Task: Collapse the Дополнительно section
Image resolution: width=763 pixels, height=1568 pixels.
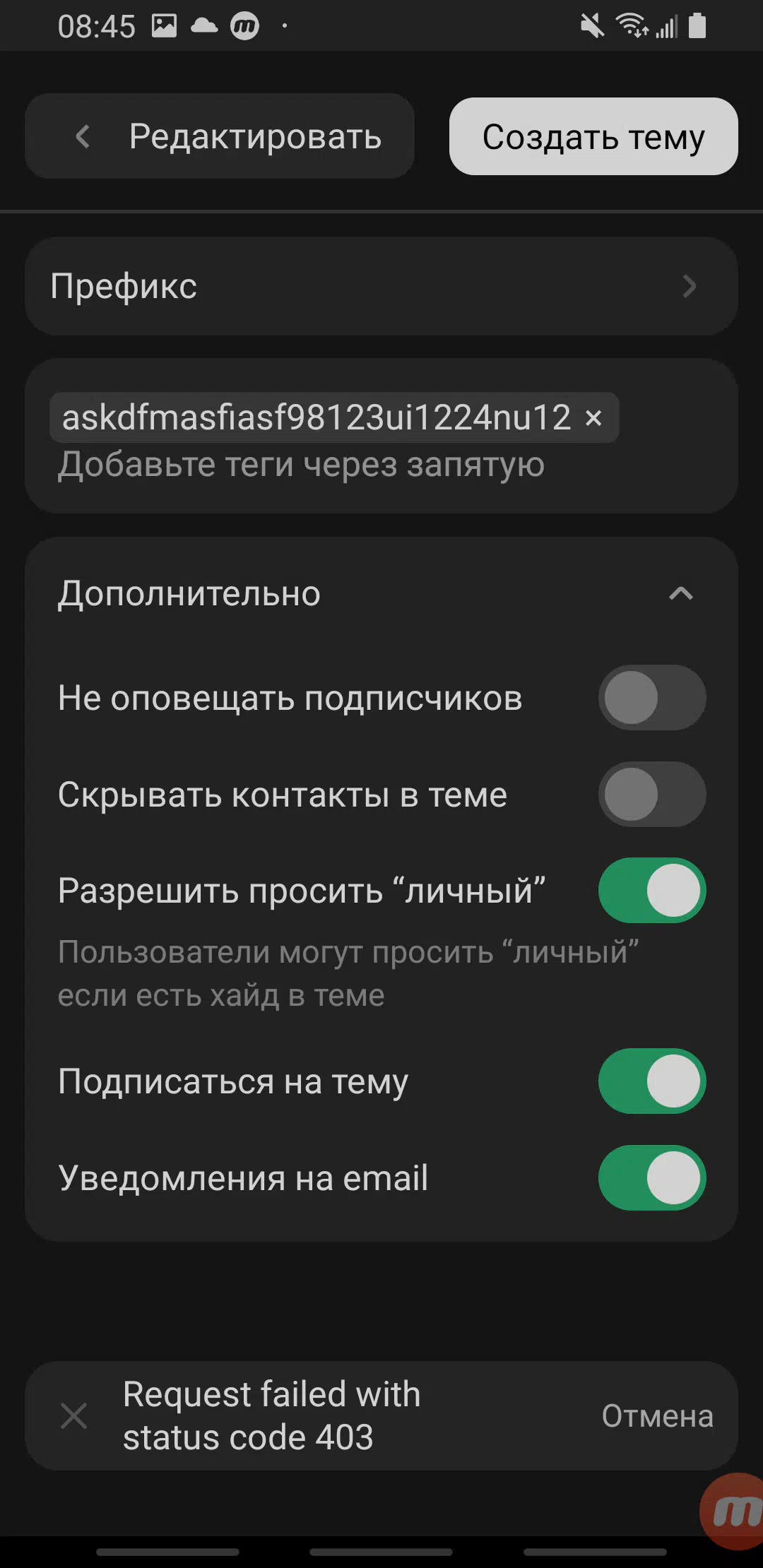Action: tap(680, 594)
